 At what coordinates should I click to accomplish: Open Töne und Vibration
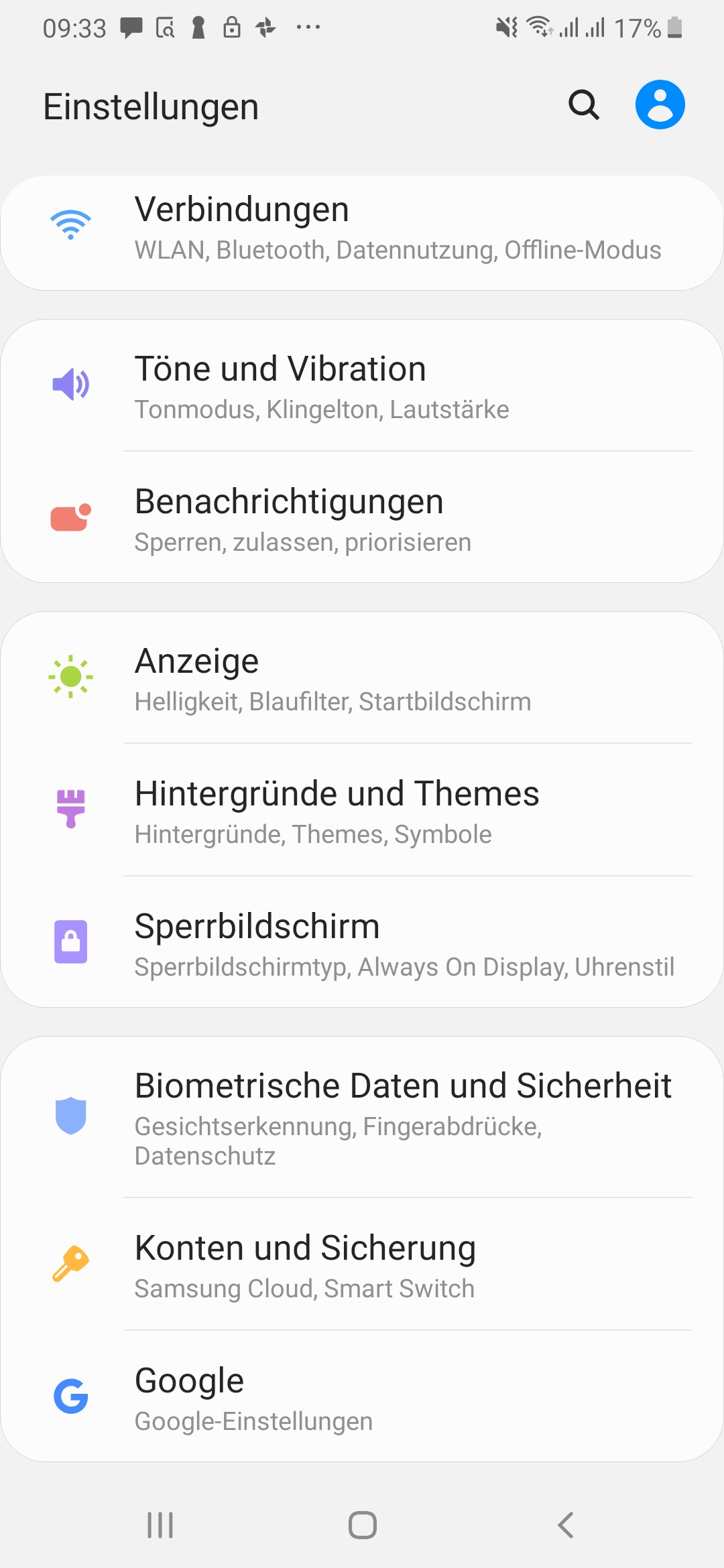pos(362,385)
